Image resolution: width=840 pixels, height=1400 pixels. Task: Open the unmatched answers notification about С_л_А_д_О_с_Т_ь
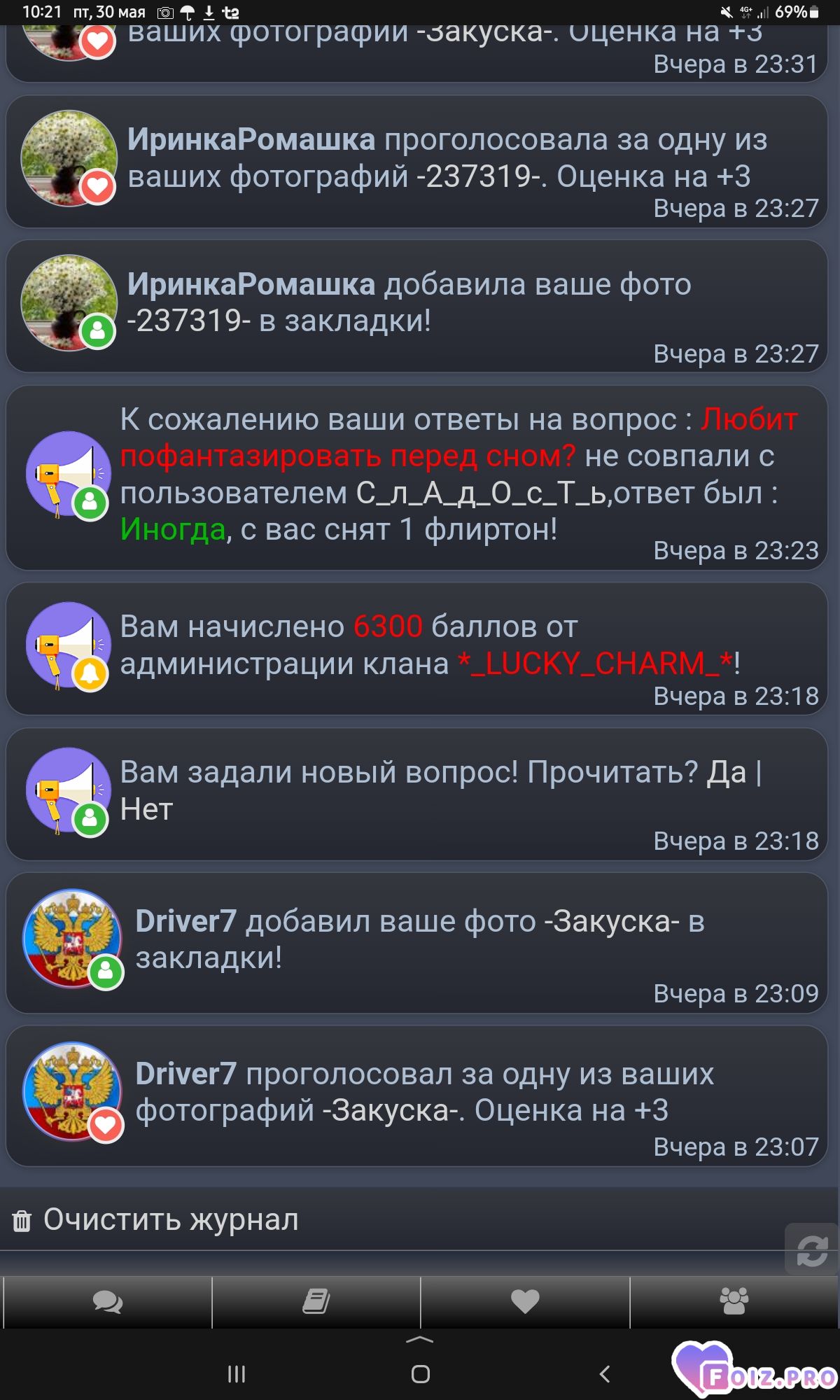pyautogui.click(x=416, y=477)
